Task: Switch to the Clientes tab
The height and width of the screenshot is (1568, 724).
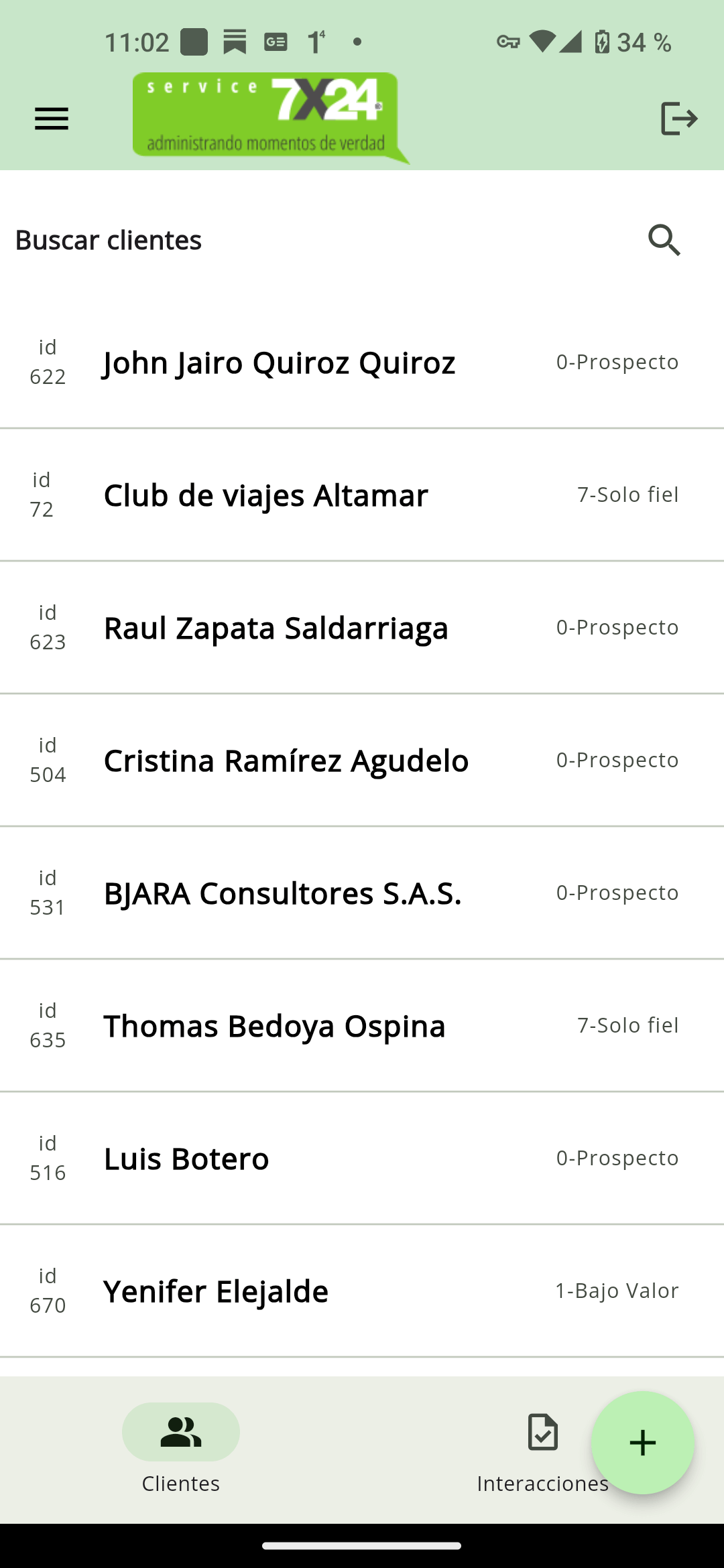Action: pos(181,1449)
